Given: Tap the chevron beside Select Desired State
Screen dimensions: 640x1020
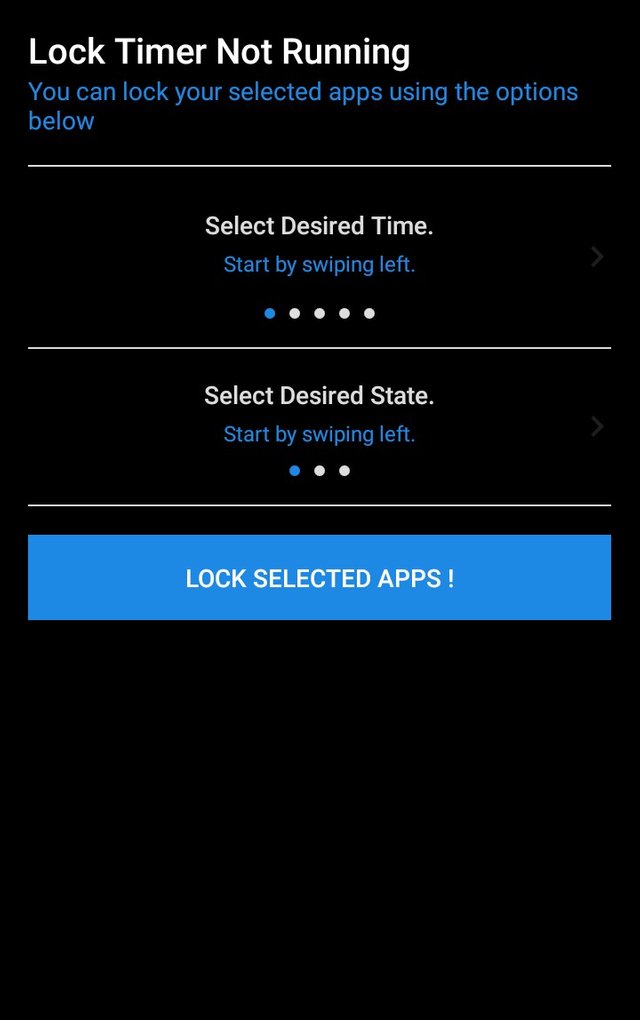Looking at the screenshot, I should 597,427.
